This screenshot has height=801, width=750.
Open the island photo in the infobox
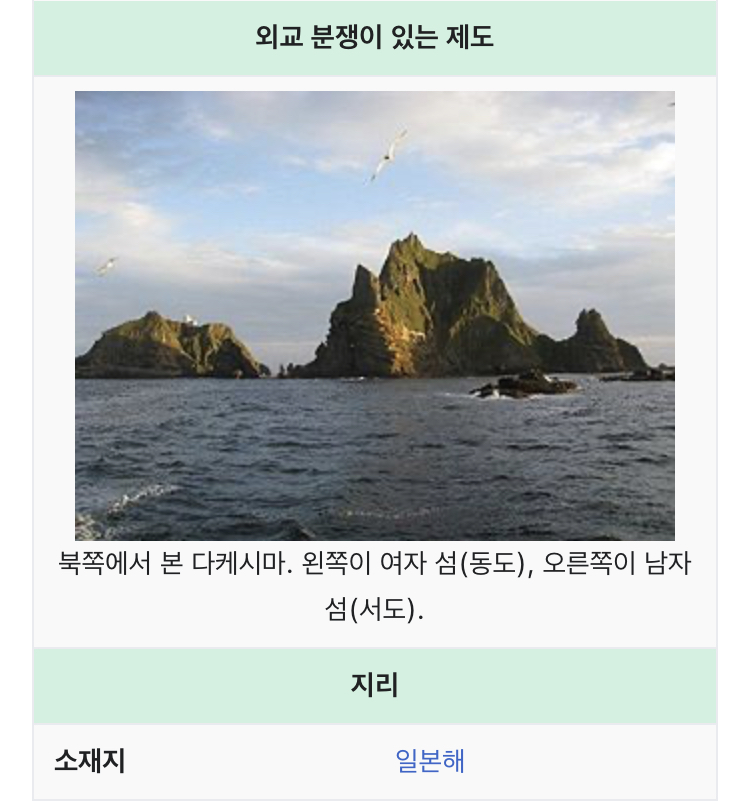pyautogui.click(x=375, y=315)
